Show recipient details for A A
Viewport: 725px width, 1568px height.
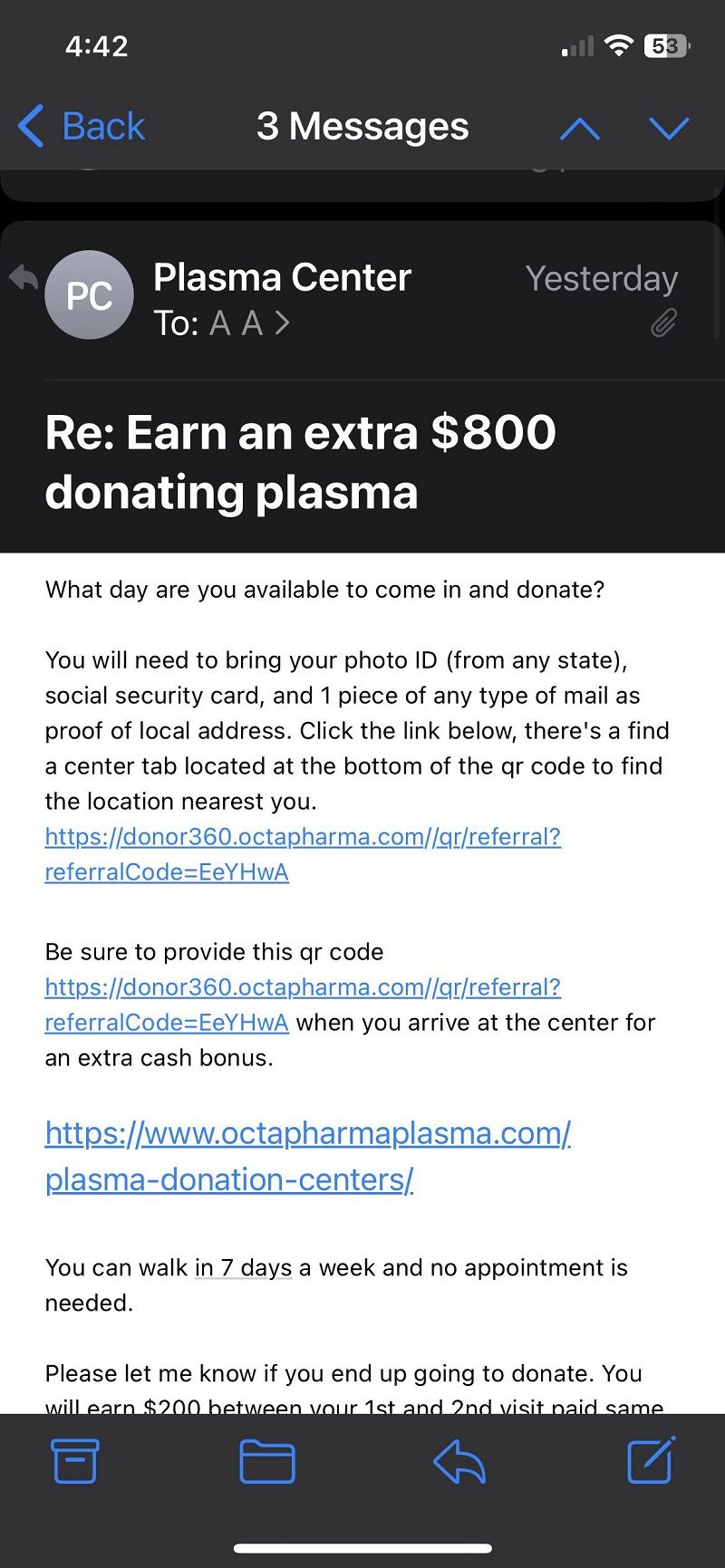pos(249,323)
